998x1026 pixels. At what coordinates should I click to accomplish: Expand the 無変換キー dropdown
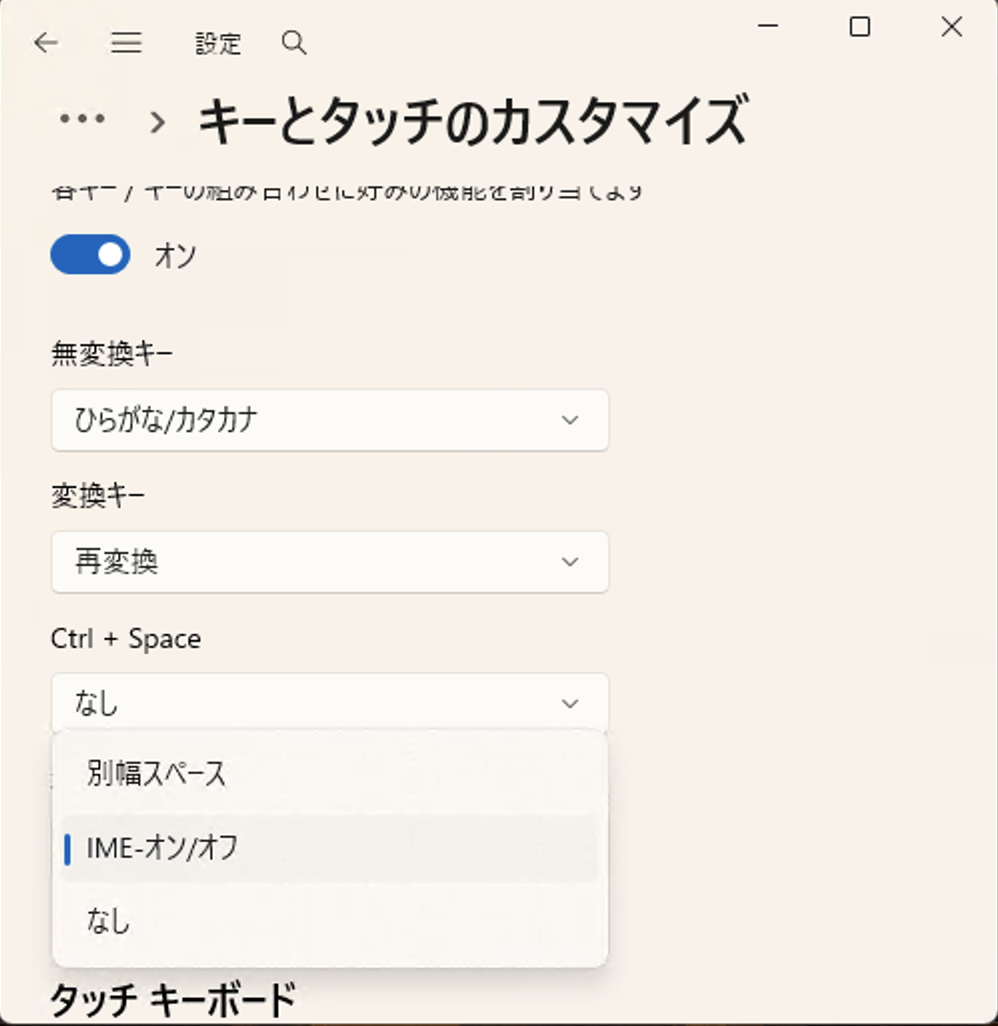[x=329, y=420]
